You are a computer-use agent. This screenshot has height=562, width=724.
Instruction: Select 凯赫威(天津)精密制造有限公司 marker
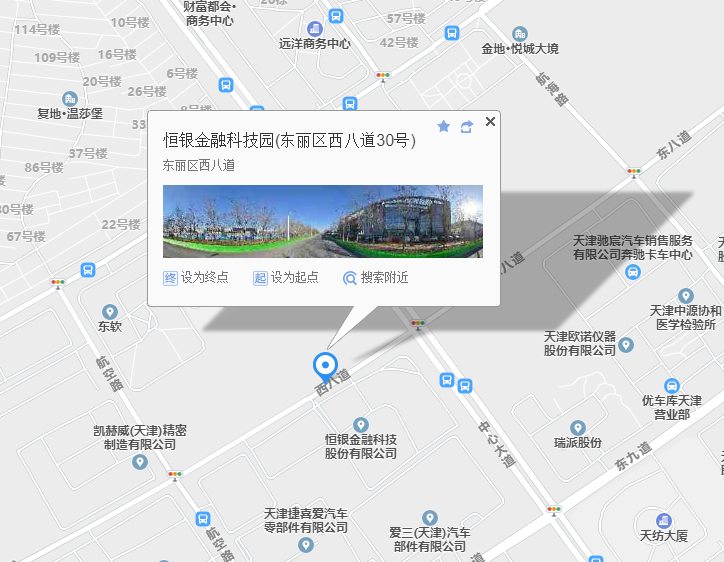point(140,461)
